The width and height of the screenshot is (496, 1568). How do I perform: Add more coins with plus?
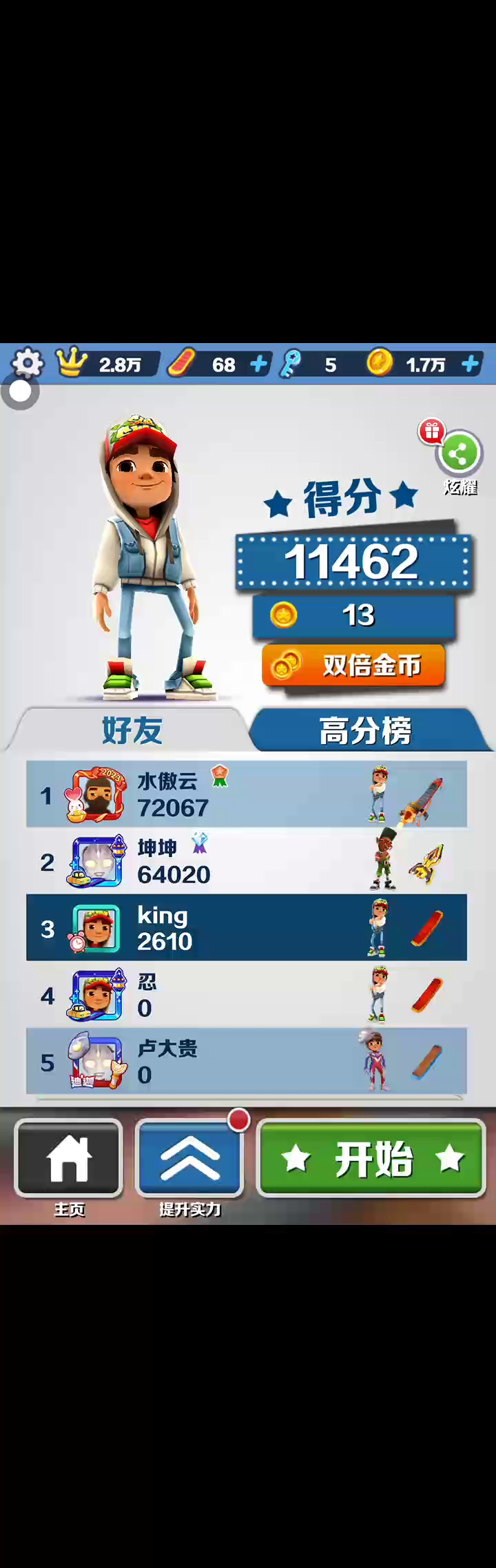coord(470,364)
